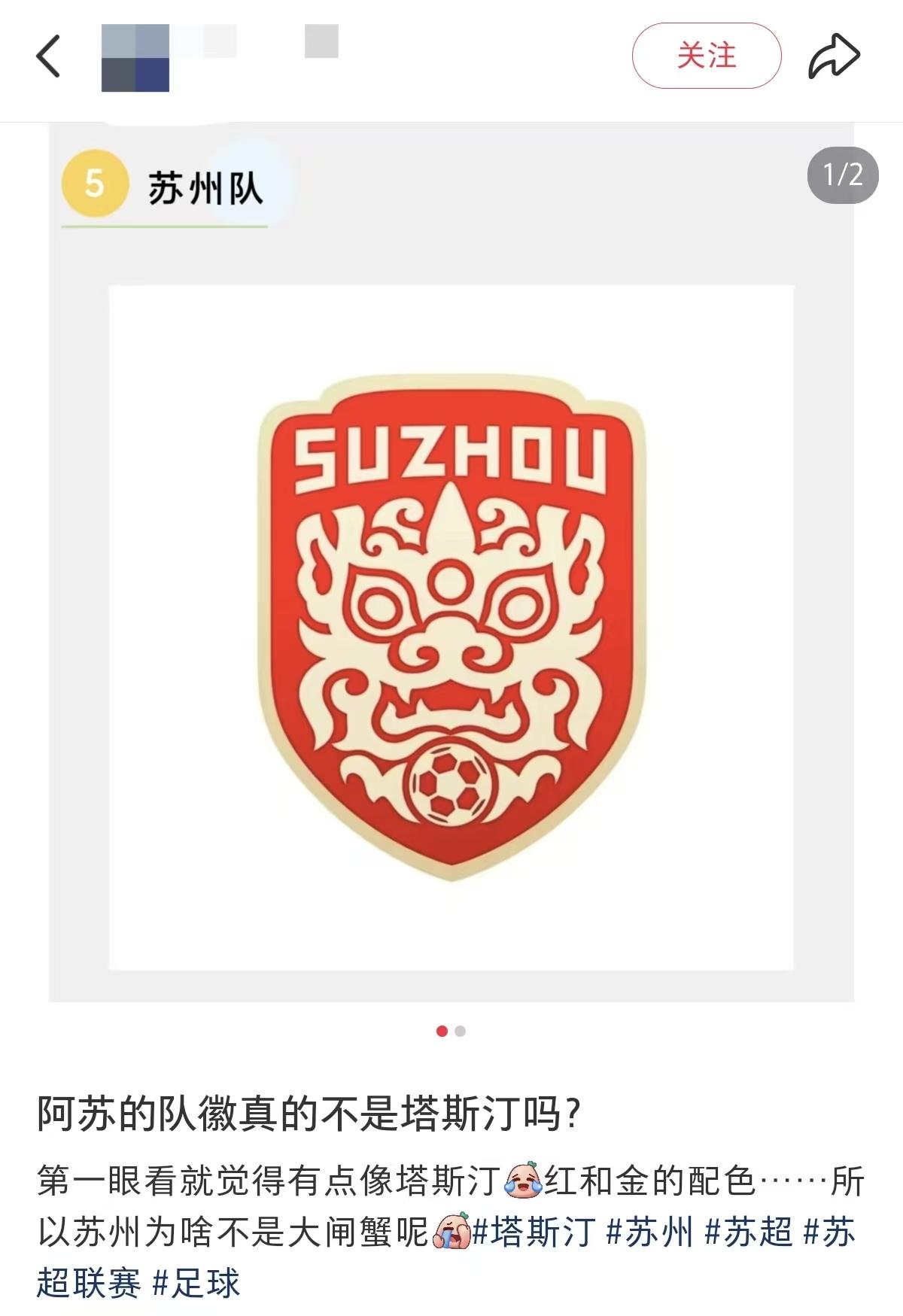Open the post author's profile avatar
The width and height of the screenshot is (903, 1316).
[x=135, y=58]
